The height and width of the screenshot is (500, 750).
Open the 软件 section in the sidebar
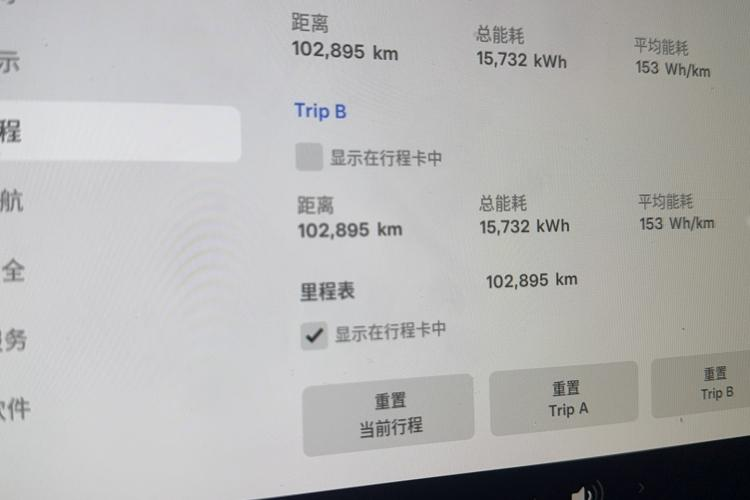14,408
